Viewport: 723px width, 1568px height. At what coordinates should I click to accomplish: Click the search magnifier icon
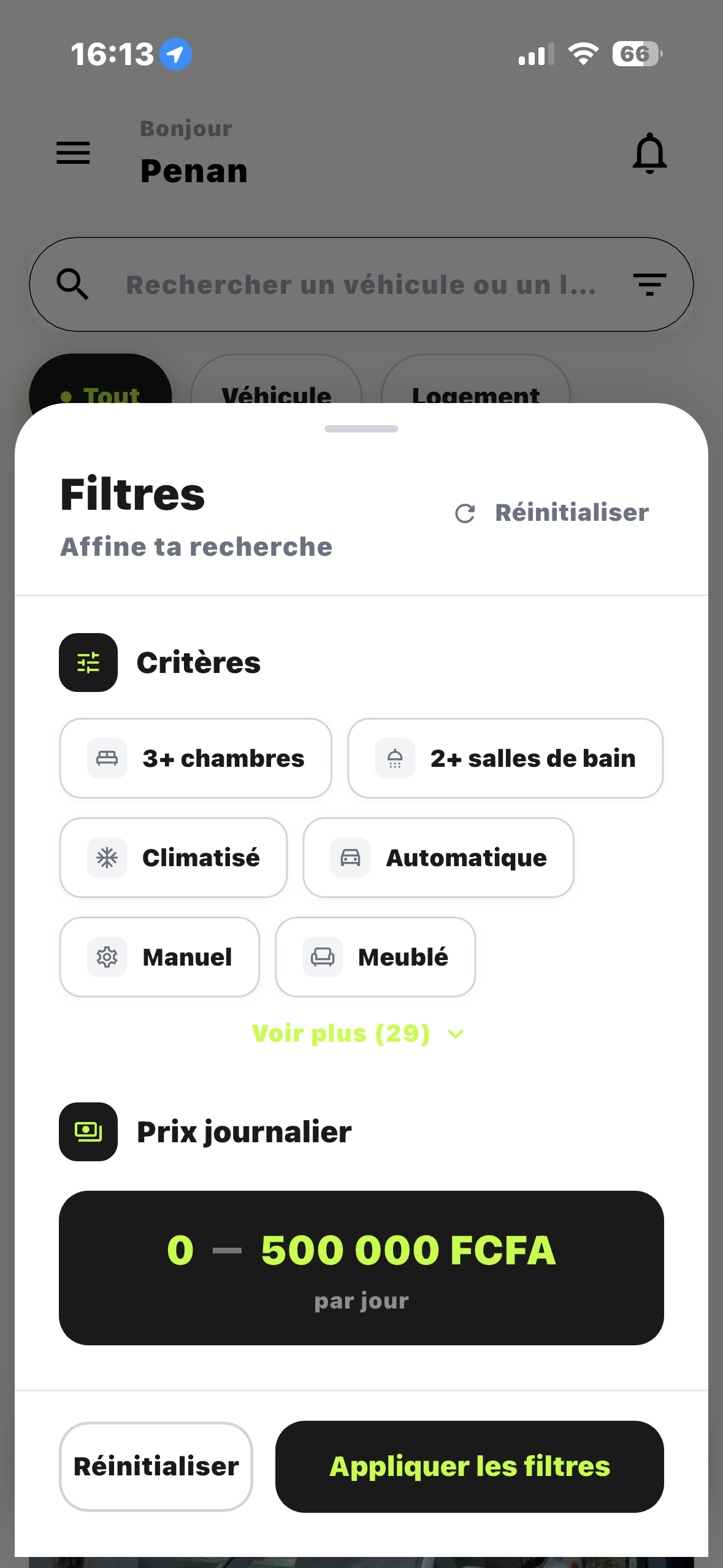pos(74,284)
